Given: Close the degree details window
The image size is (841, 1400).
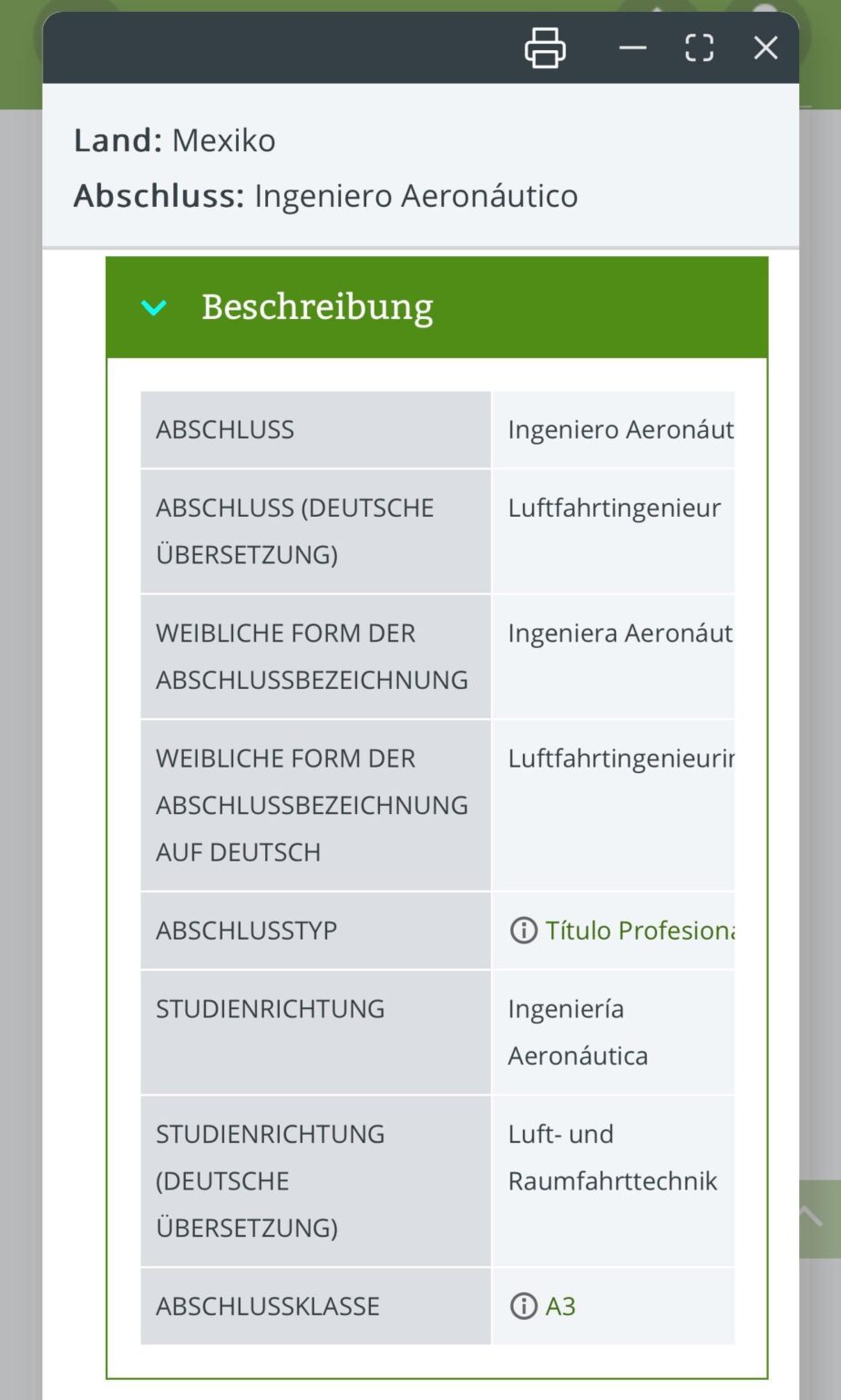Looking at the screenshot, I should (x=765, y=47).
